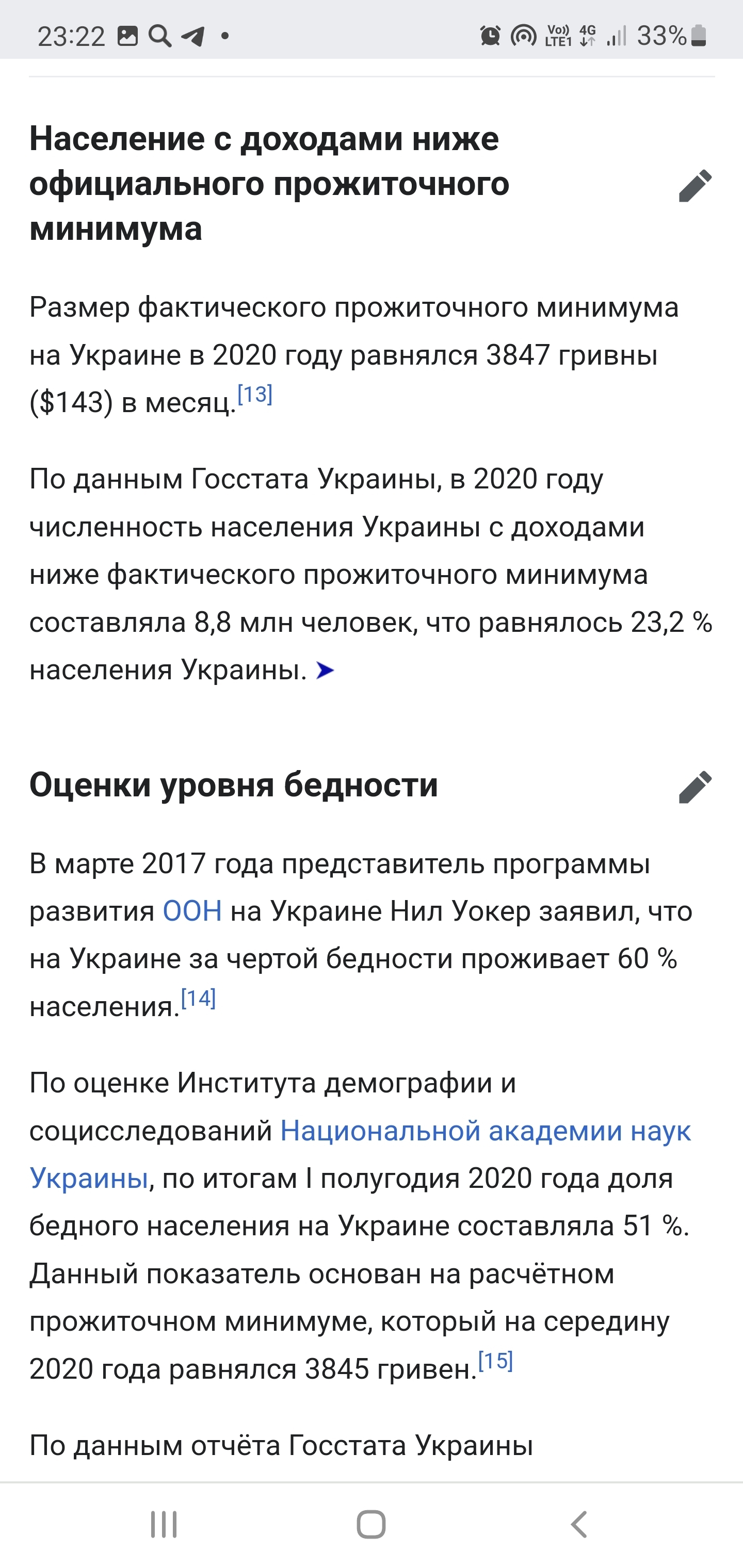Go back with the system back button

click(579, 1524)
